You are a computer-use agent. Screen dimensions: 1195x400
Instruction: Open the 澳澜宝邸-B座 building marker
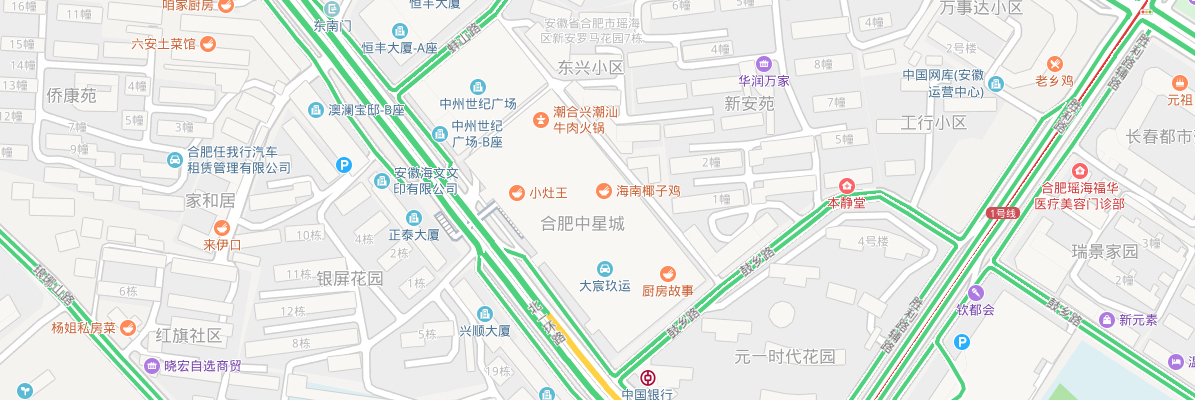316,109
